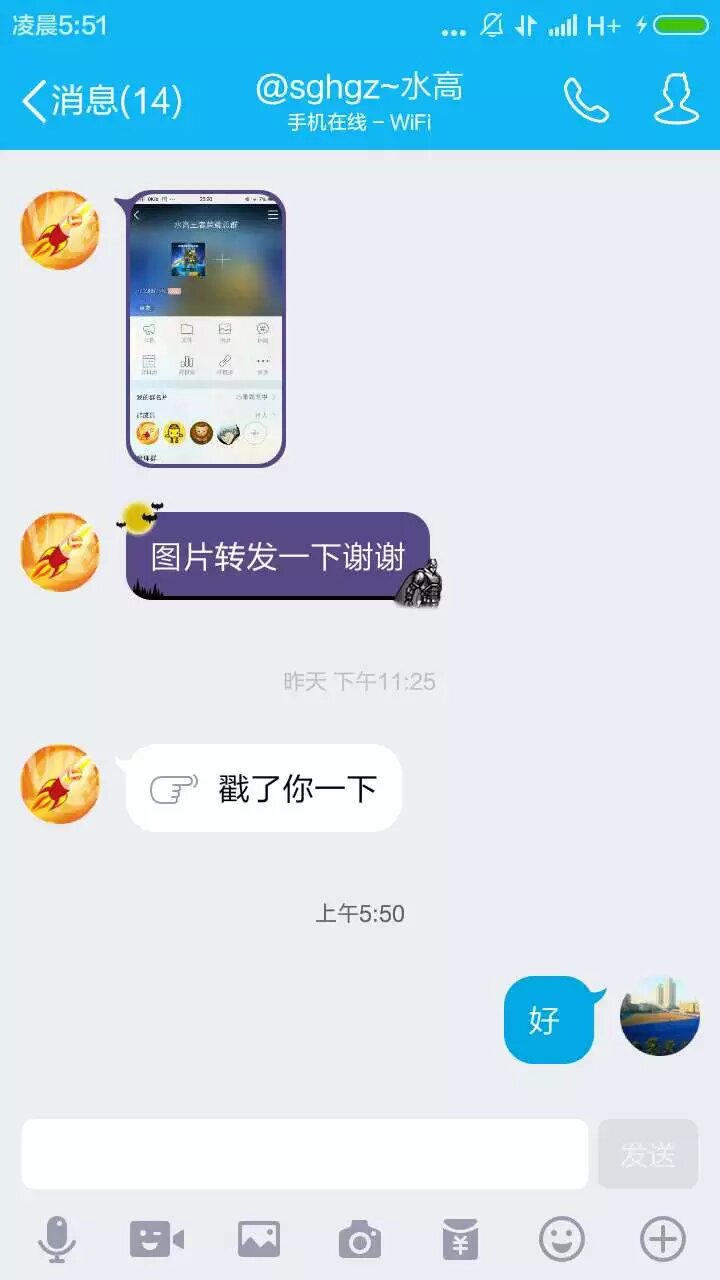Image resolution: width=720 pixels, height=1280 pixels.
Task: Go back to the 消息 list
Action: [100, 101]
